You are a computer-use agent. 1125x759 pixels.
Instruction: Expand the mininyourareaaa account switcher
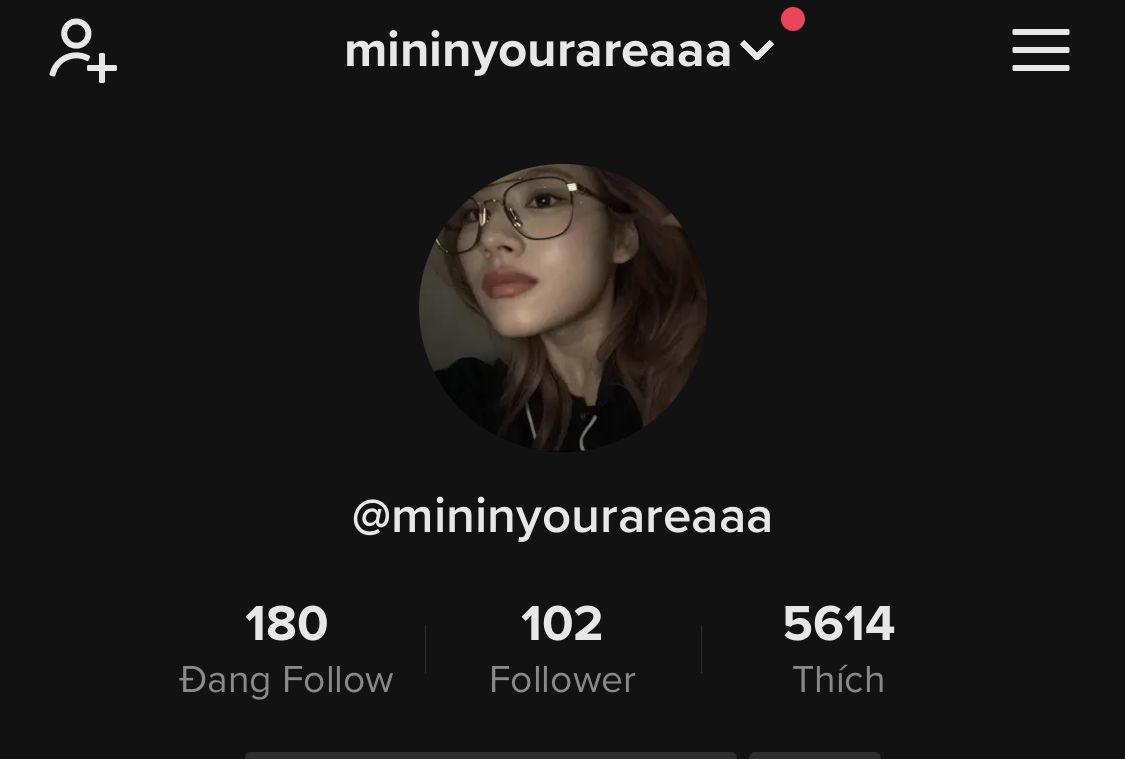pos(560,51)
